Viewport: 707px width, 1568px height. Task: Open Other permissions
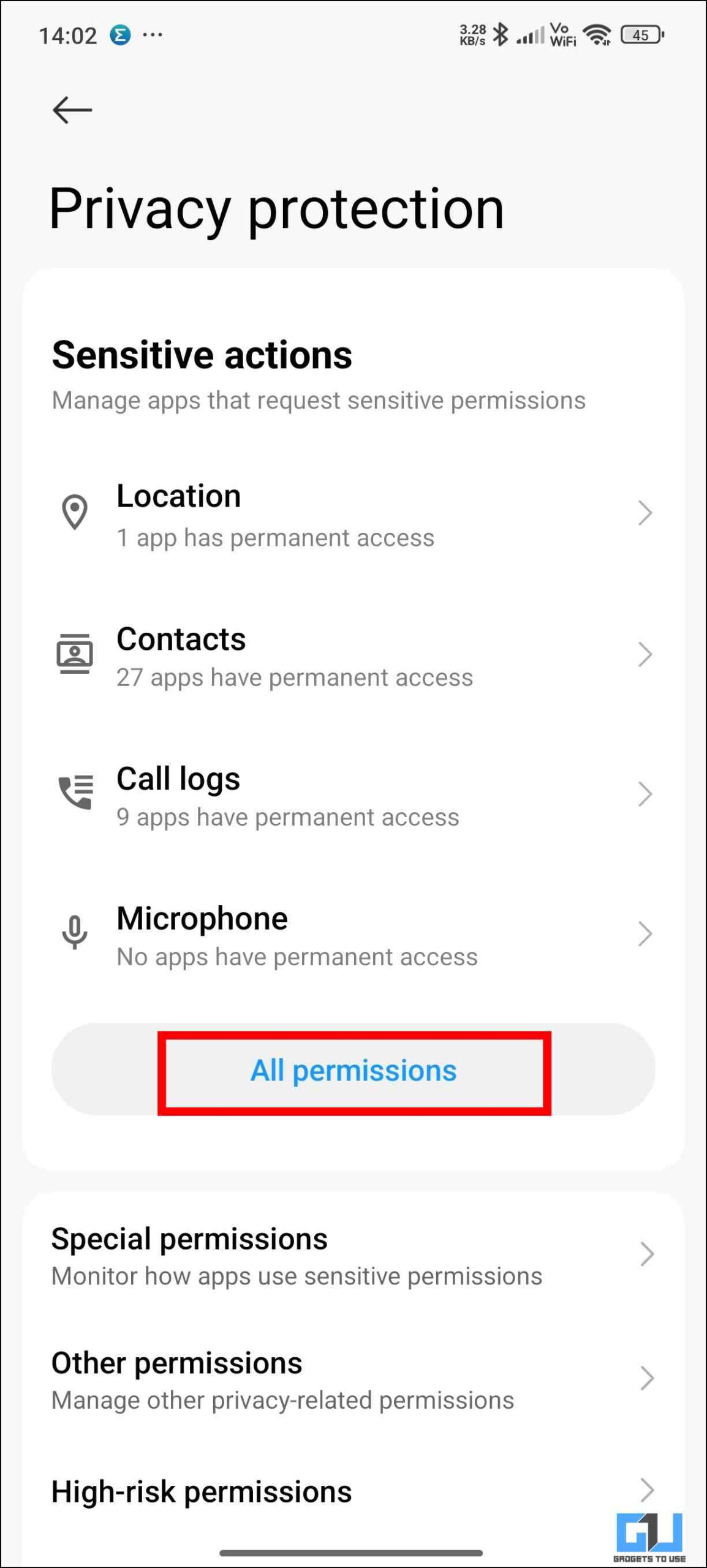tap(353, 1378)
